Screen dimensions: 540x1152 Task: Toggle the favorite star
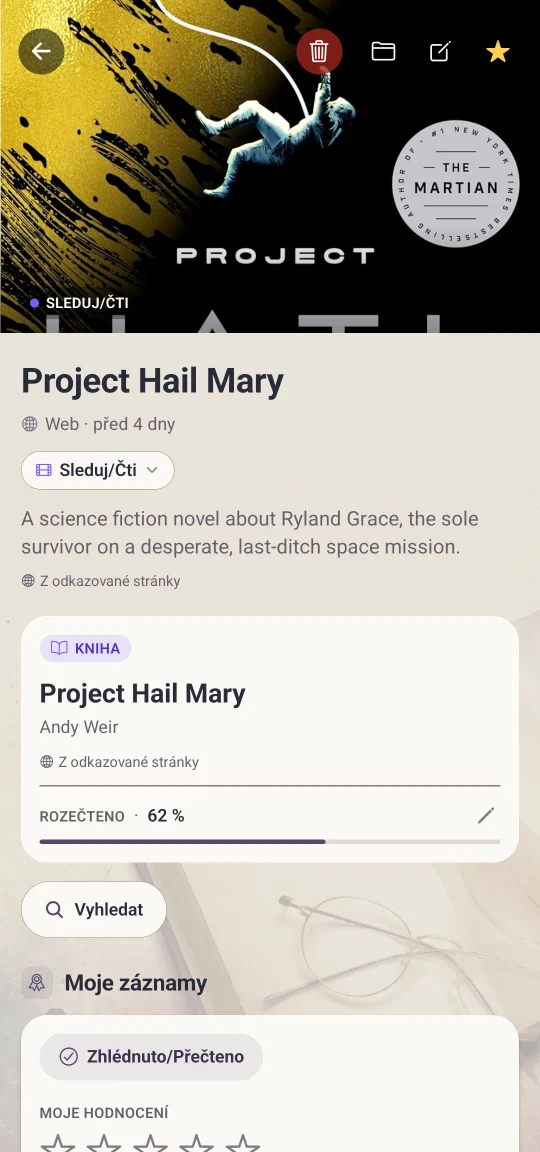(497, 51)
